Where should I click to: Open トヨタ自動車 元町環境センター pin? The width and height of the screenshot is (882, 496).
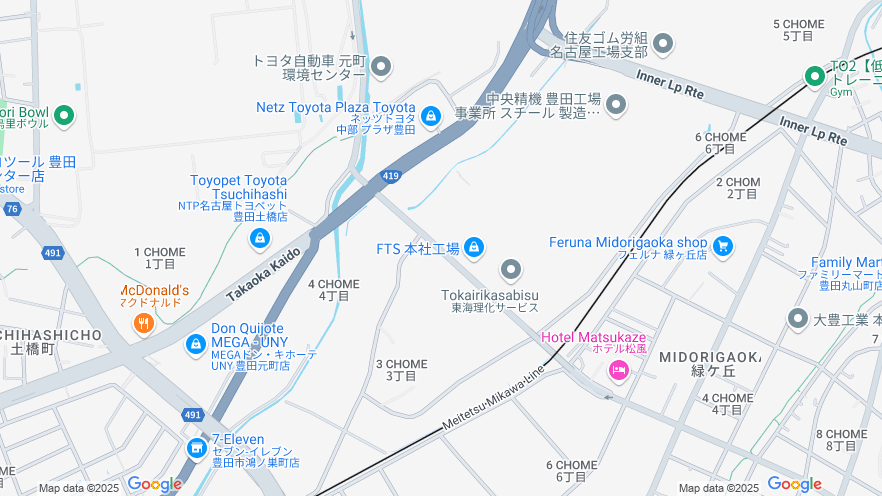coord(380,67)
